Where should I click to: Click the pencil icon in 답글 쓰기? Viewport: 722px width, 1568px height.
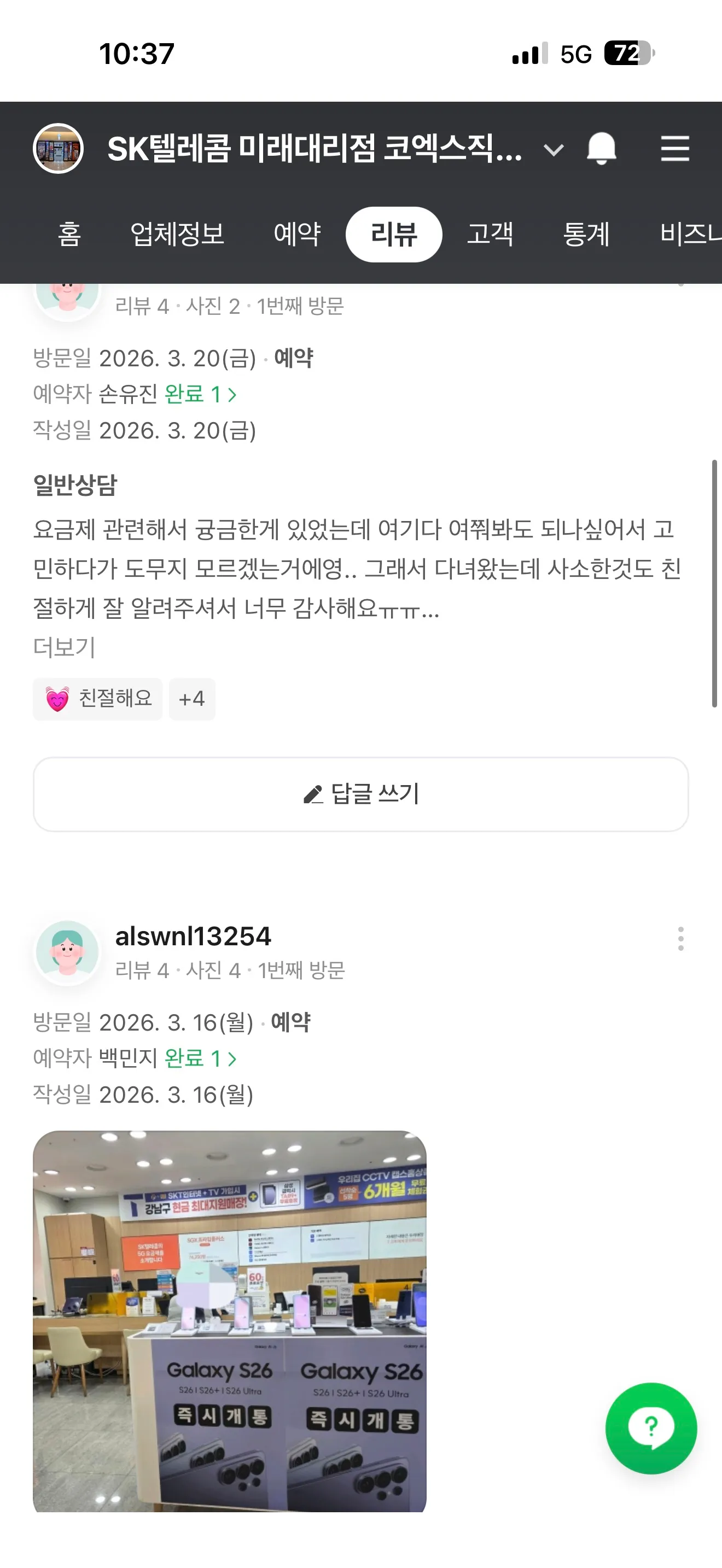tap(313, 794)
